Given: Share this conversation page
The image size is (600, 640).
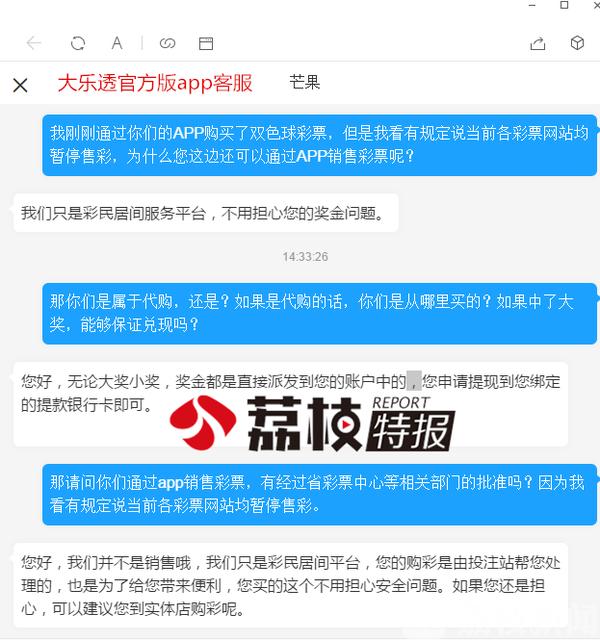Looking at the screenshot, I should (538, 43).
